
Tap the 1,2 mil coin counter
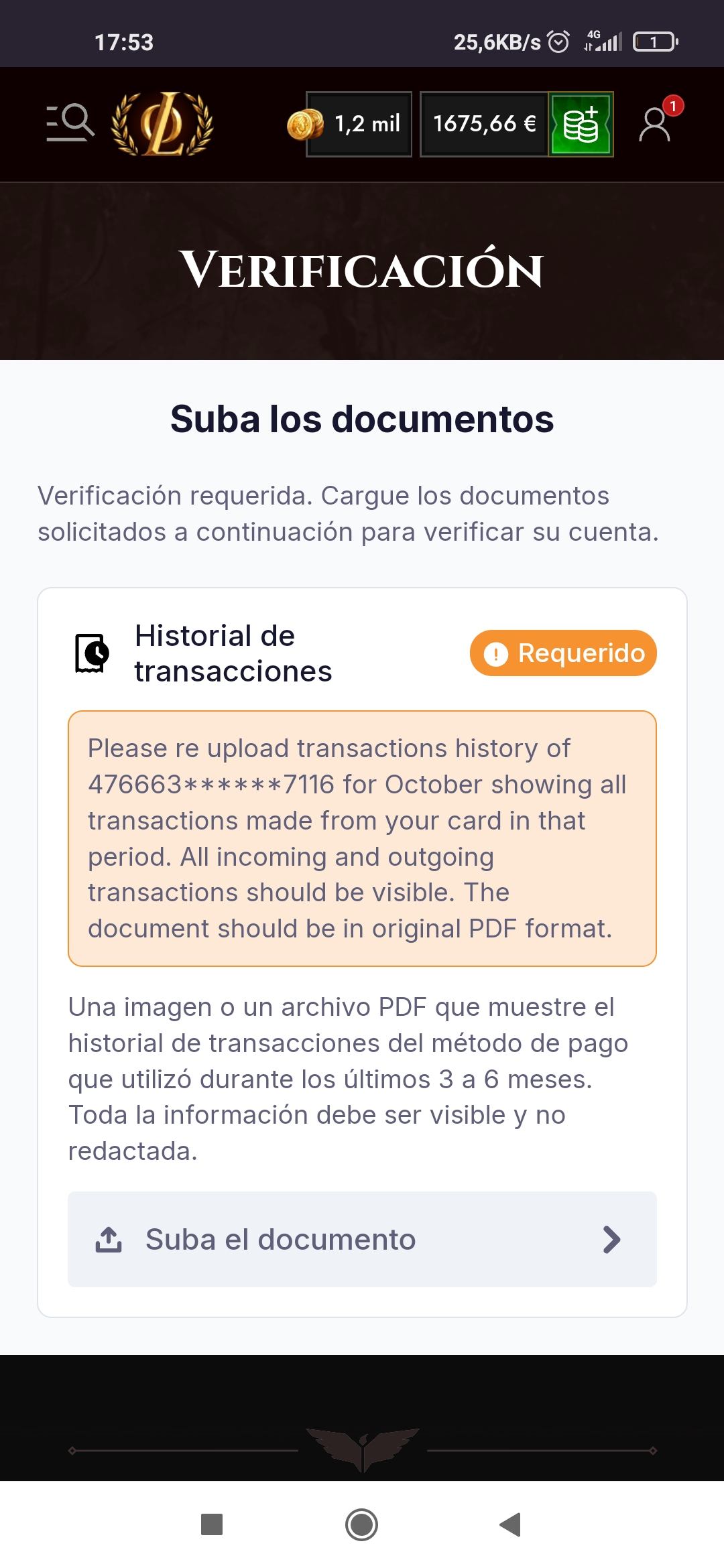[359, 124]
